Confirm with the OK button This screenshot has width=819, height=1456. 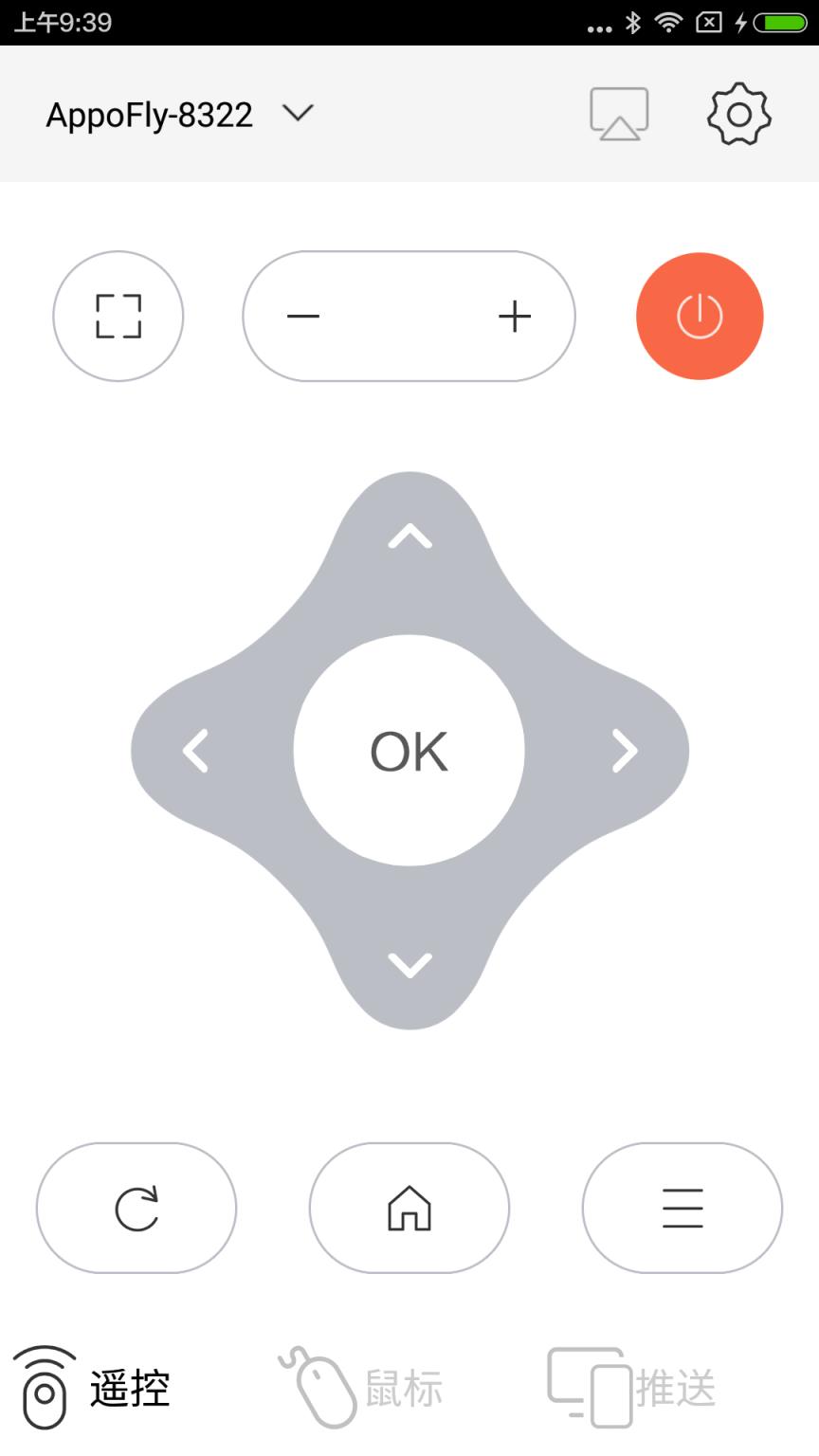409,751
